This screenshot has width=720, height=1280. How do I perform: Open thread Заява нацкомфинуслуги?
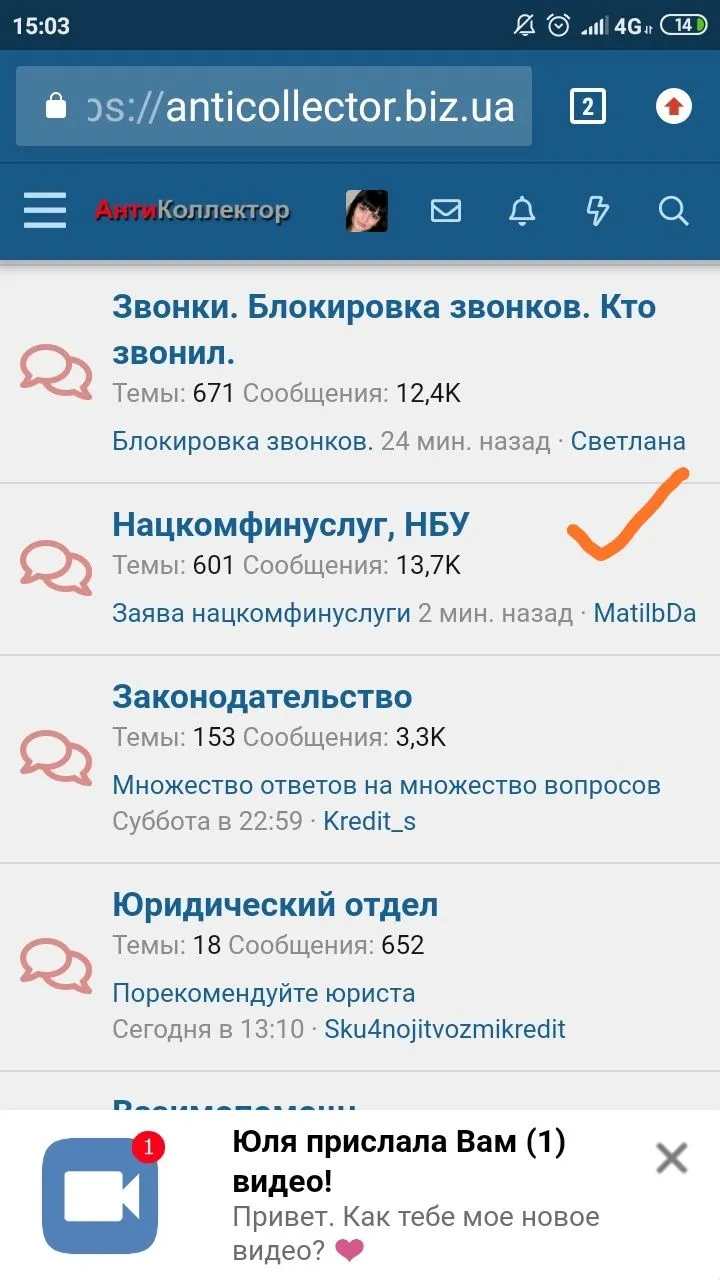[x=261, y=613]
